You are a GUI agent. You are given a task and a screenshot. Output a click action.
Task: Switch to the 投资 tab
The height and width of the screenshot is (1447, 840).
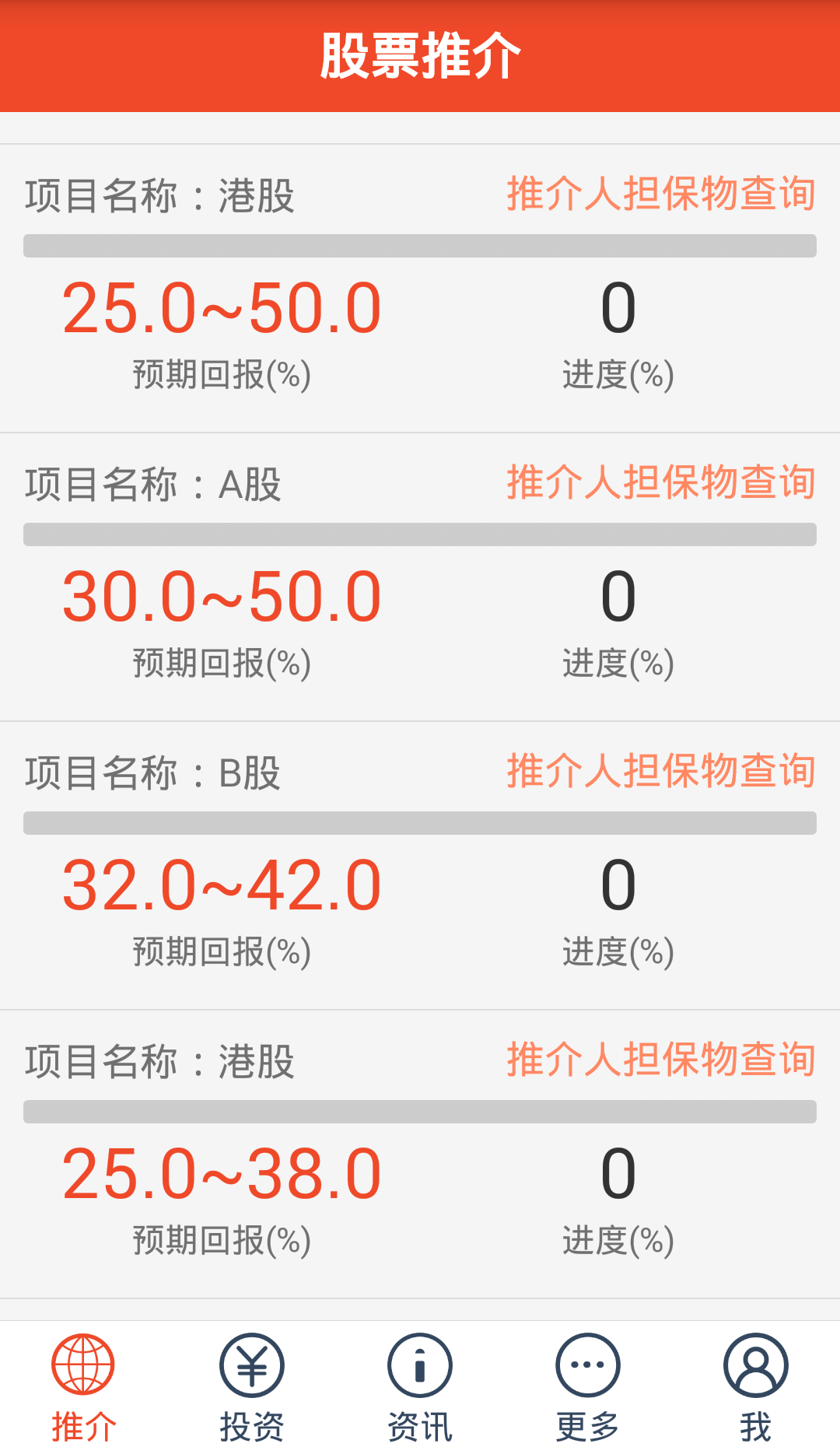[x=252, y=1385]
